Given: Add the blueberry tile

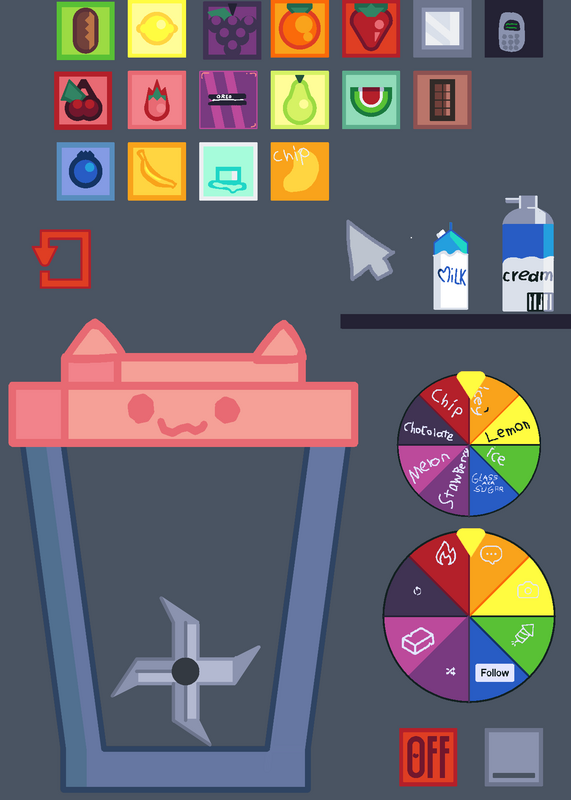Looking at the screenshot, I should 85,171.
